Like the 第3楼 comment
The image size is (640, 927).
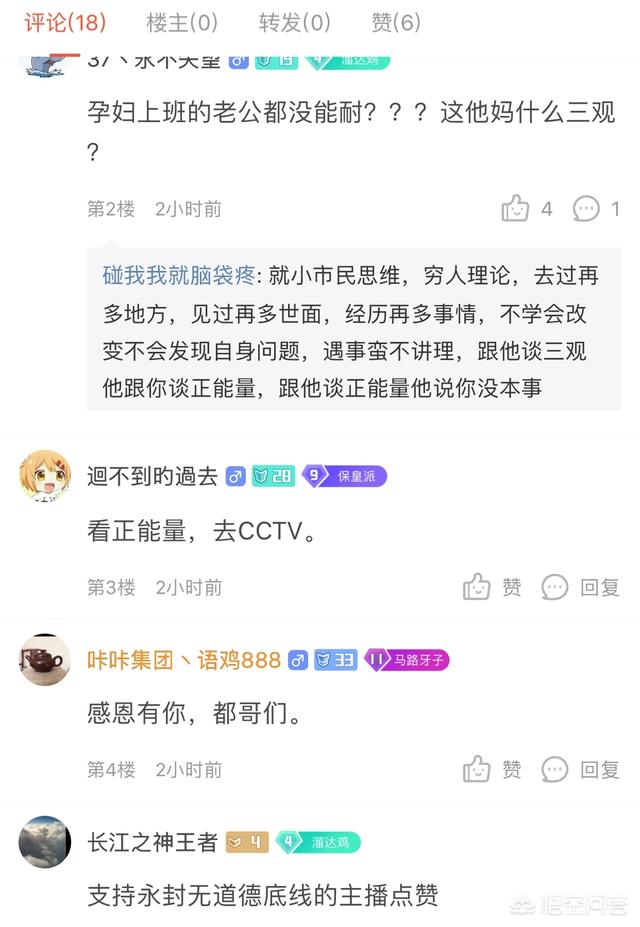pos(493,587)
